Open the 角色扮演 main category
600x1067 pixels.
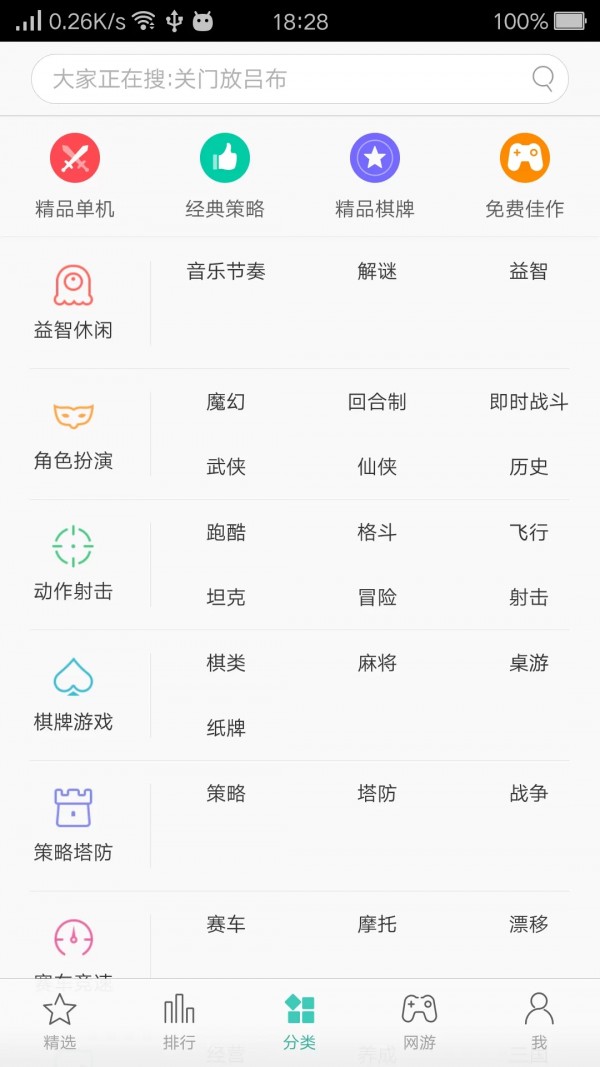pyautogui.click(x=73, y=433)
